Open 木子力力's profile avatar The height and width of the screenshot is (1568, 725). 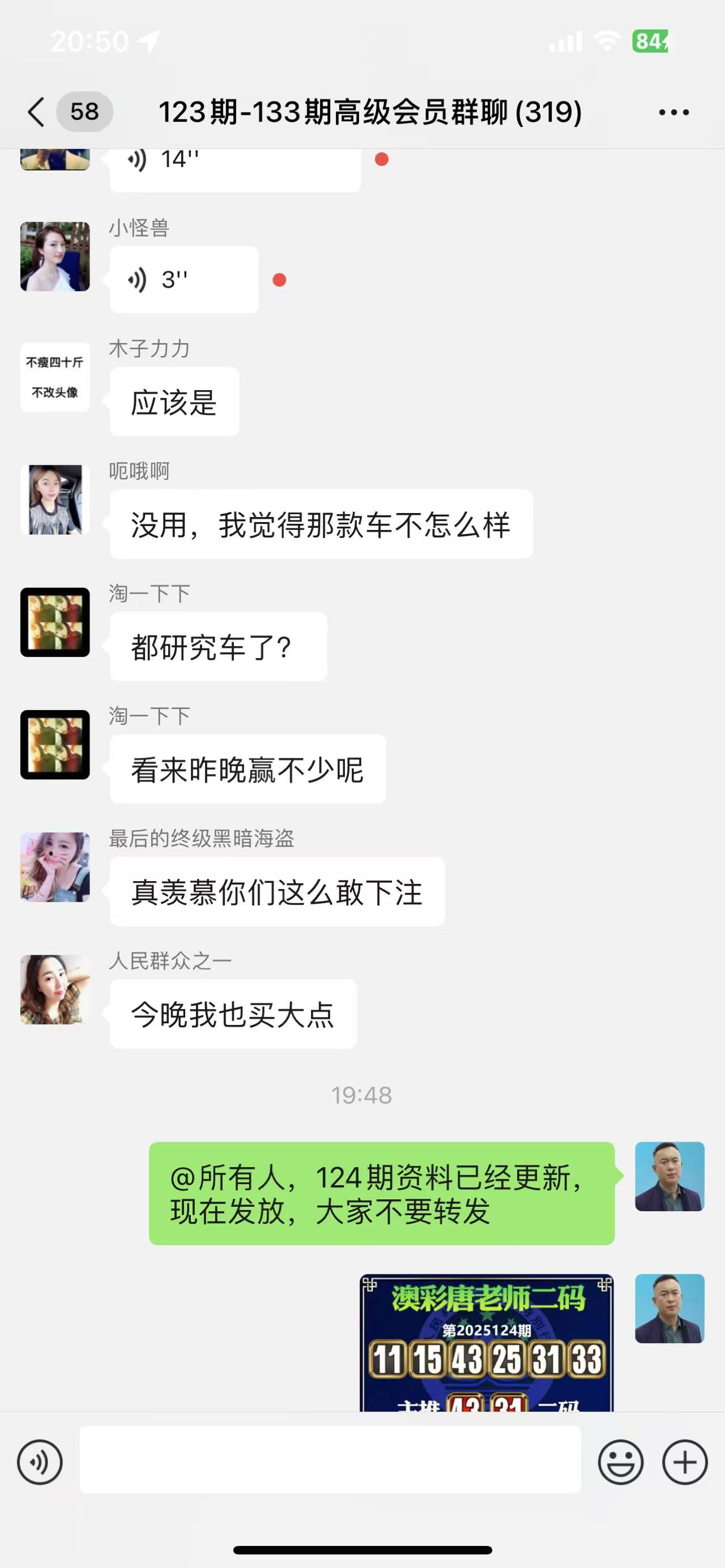55,377
